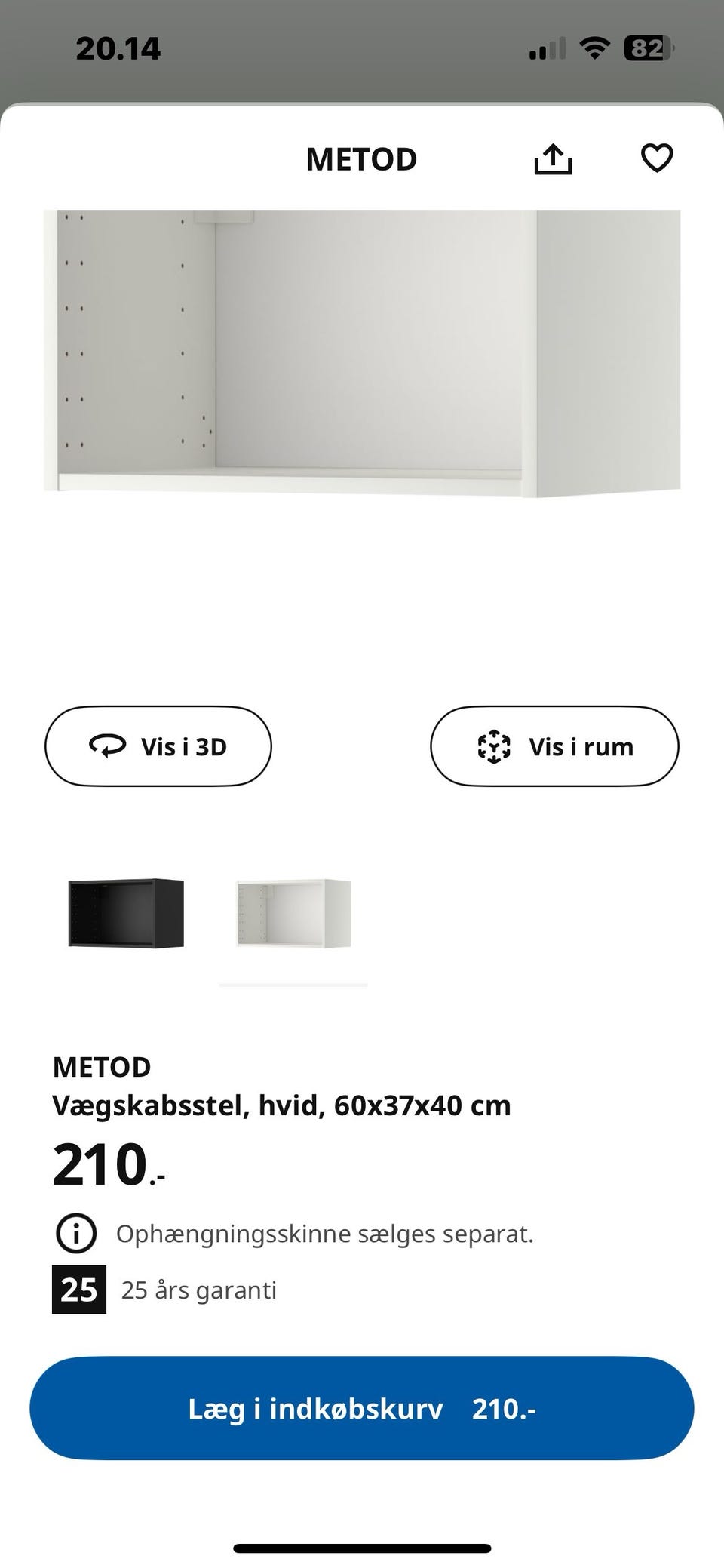Tap the 3D rotation icon

point(108,746)
